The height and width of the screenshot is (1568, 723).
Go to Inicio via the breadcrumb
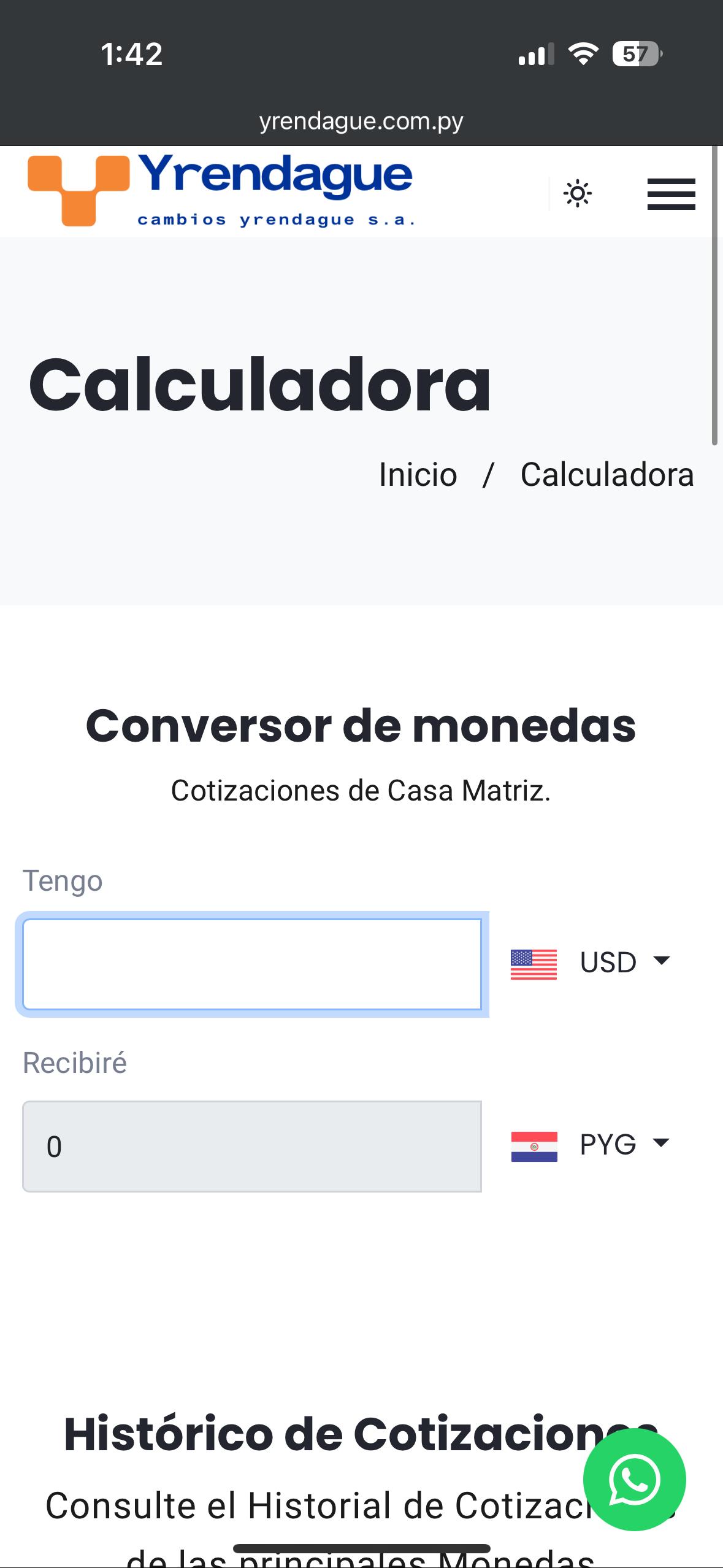pyautogui.click(x=418, y=474)
